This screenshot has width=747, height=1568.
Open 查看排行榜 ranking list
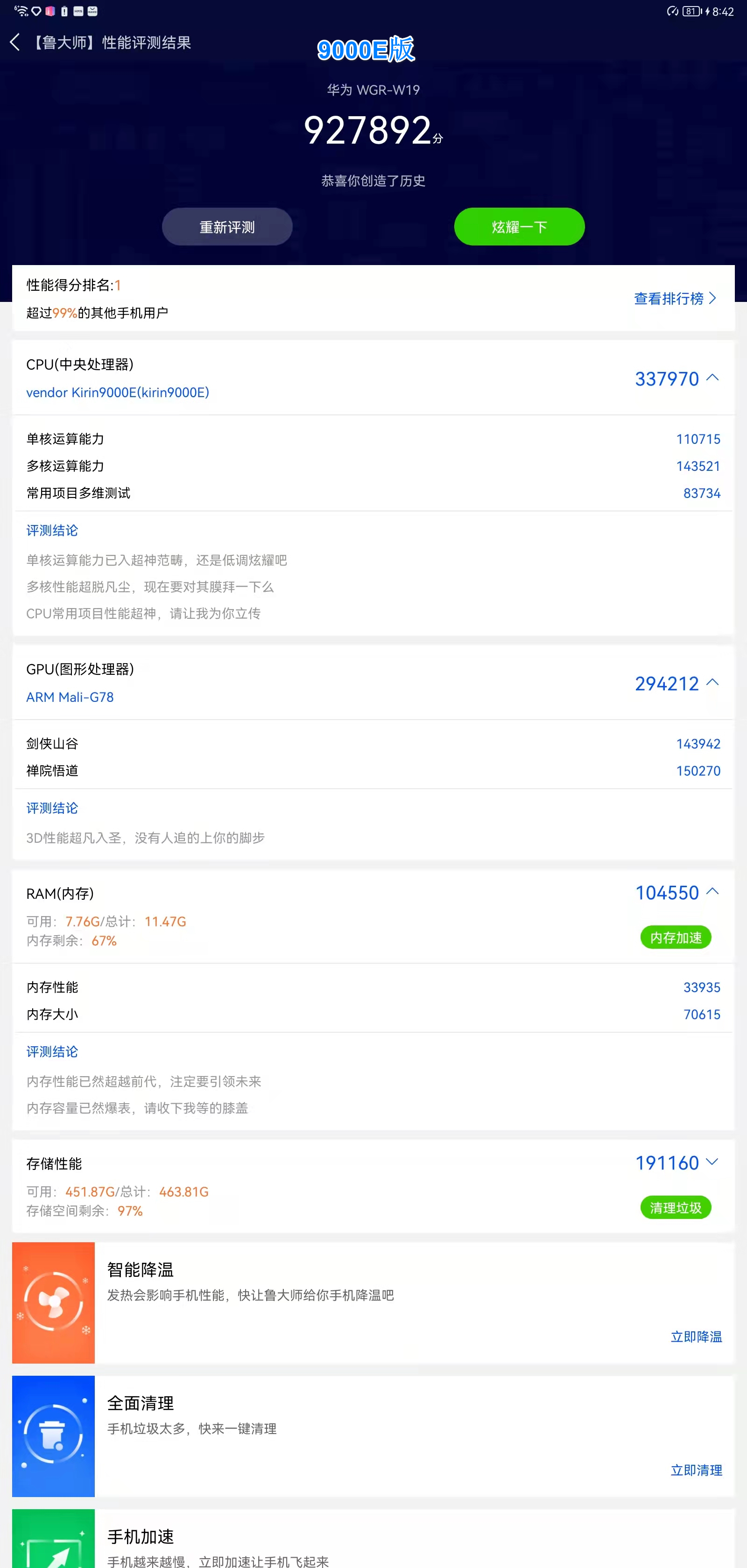coord(675,298)
